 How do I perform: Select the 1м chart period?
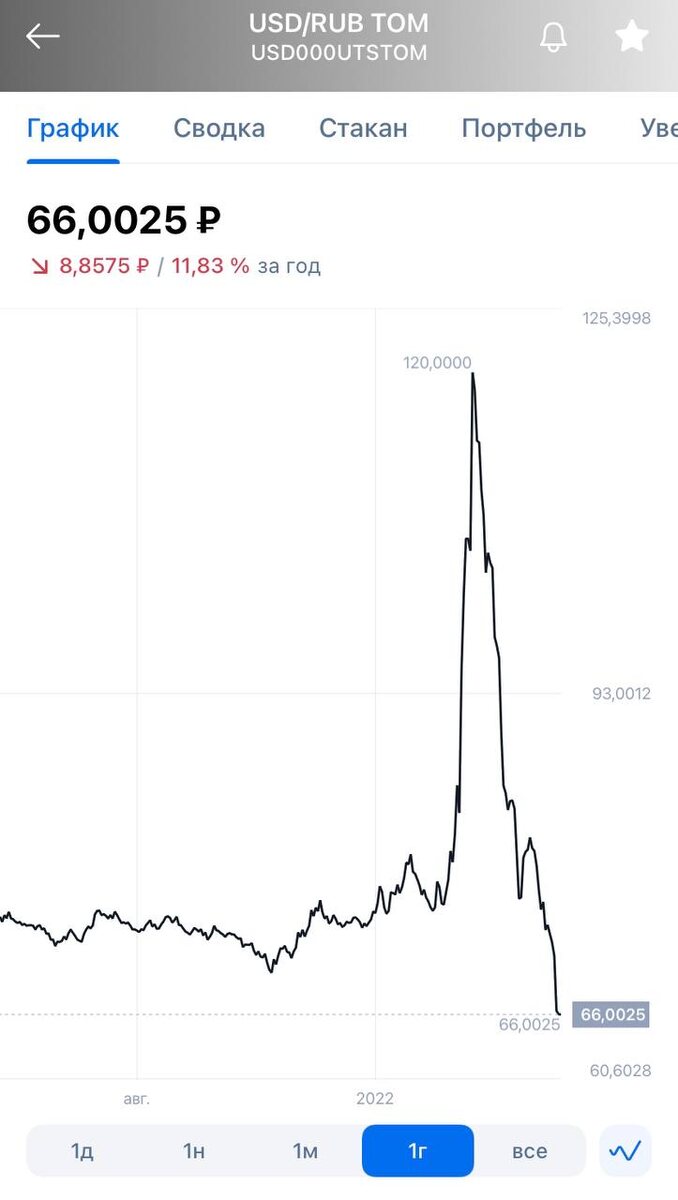tap(306, 1151)
